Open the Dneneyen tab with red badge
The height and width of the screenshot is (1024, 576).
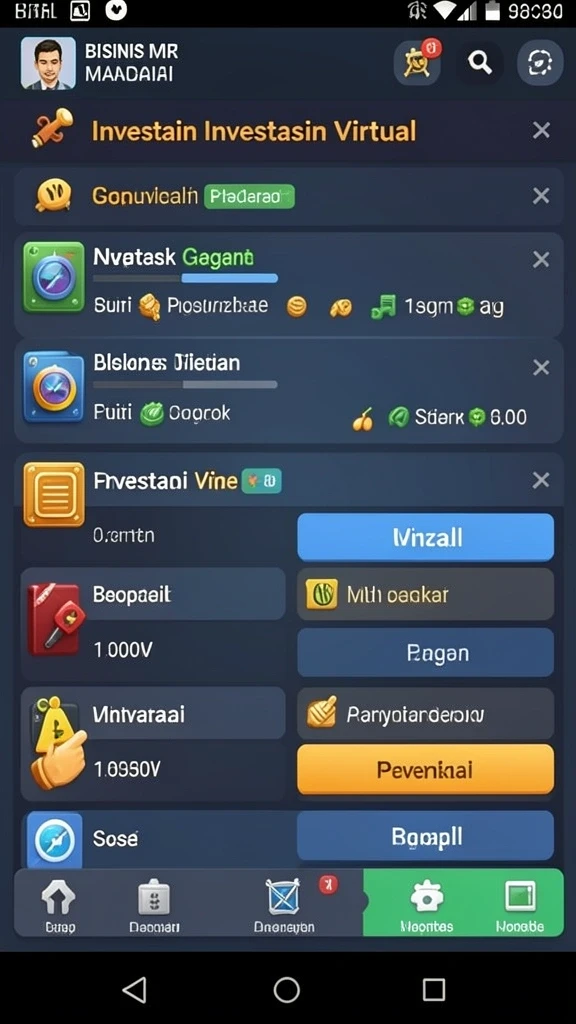point(285,904)
